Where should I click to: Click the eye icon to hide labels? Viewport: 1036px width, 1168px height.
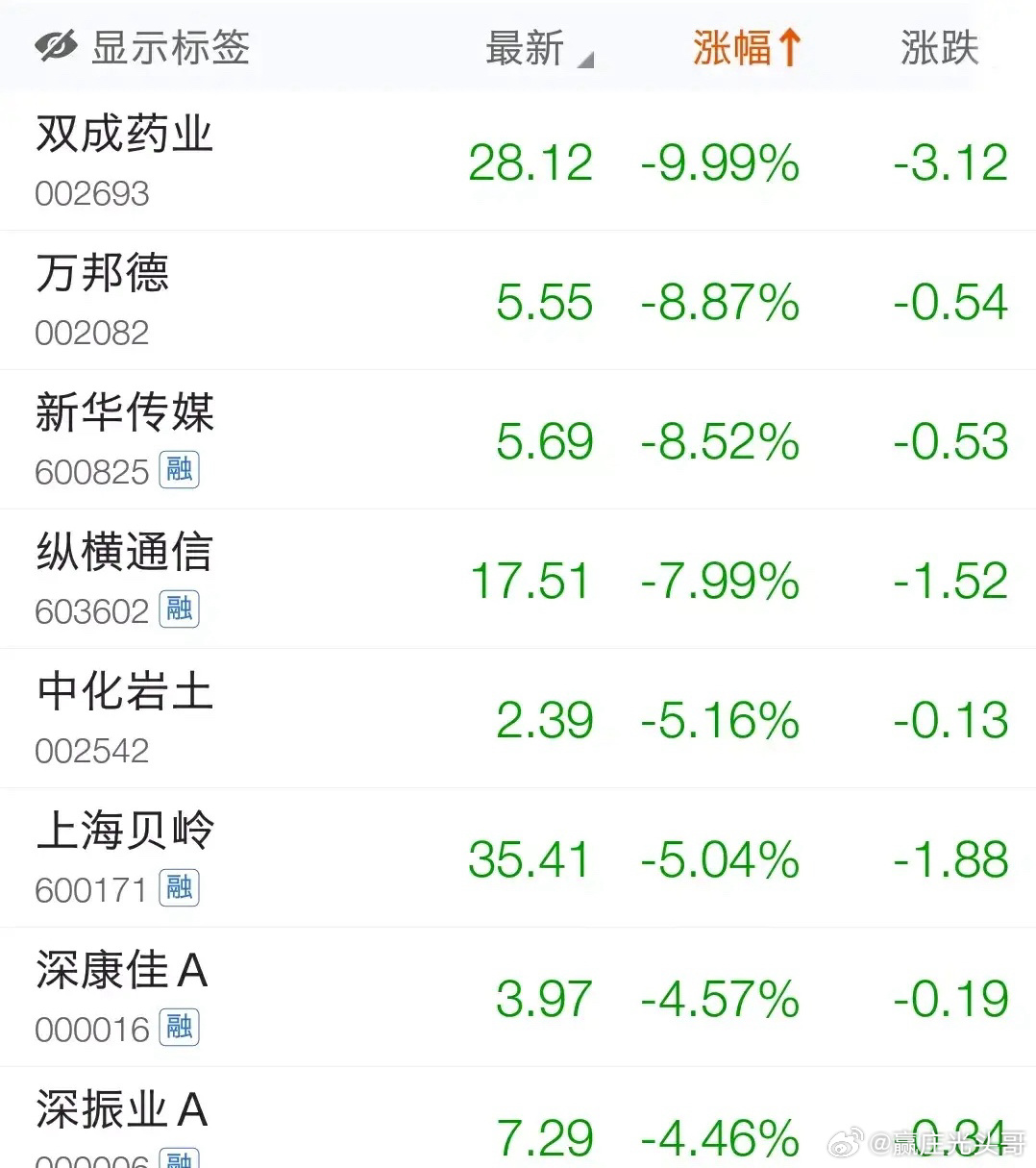click(x=58, y=46)
